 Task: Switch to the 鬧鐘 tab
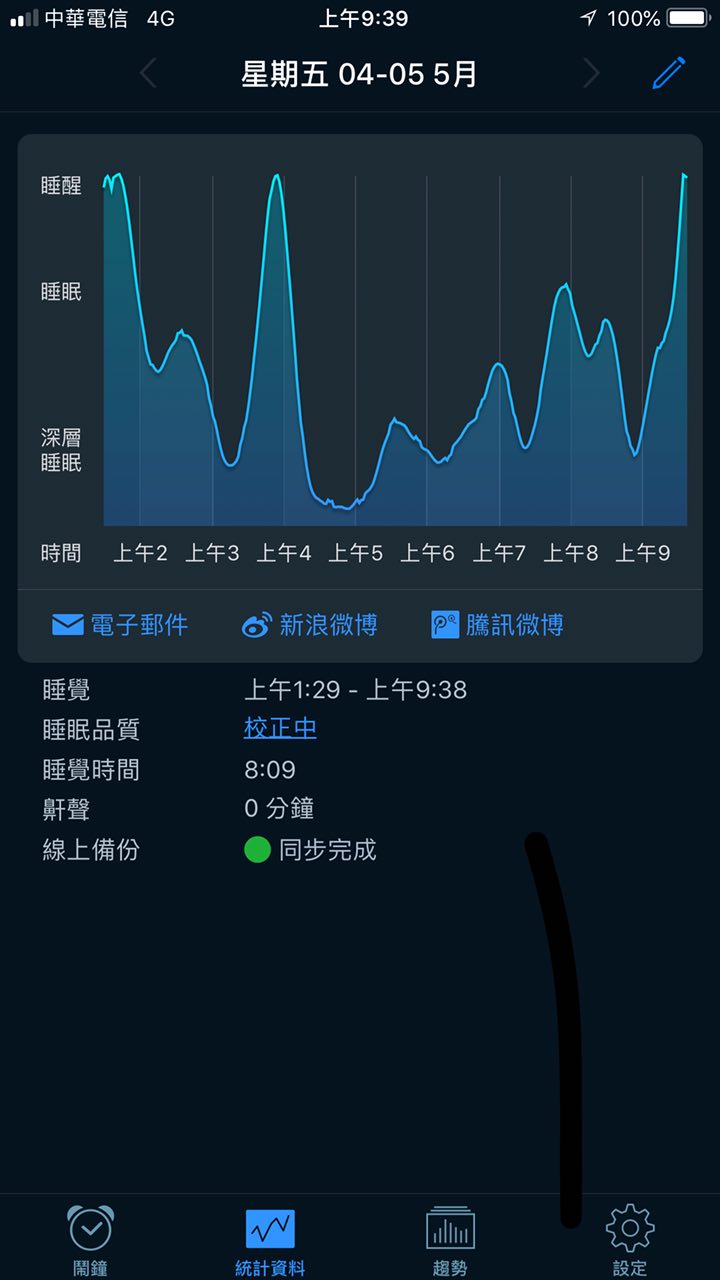pos(90,1240)
